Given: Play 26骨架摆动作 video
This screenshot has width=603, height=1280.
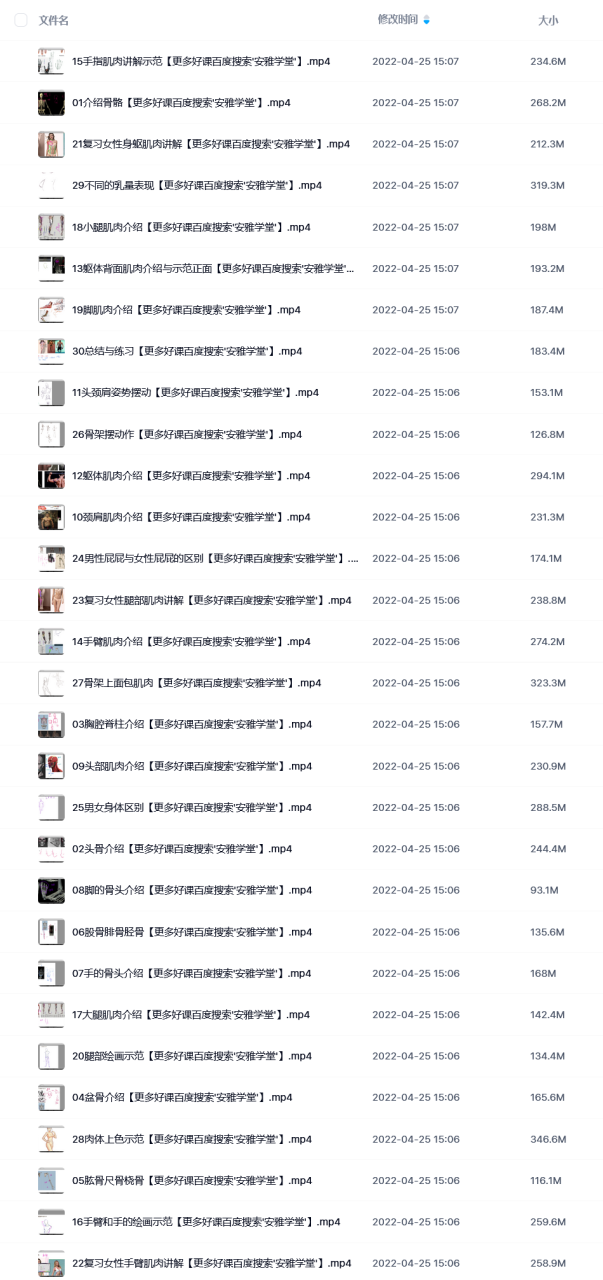Looking at the screenshot, I should click(x=186, y=435).
